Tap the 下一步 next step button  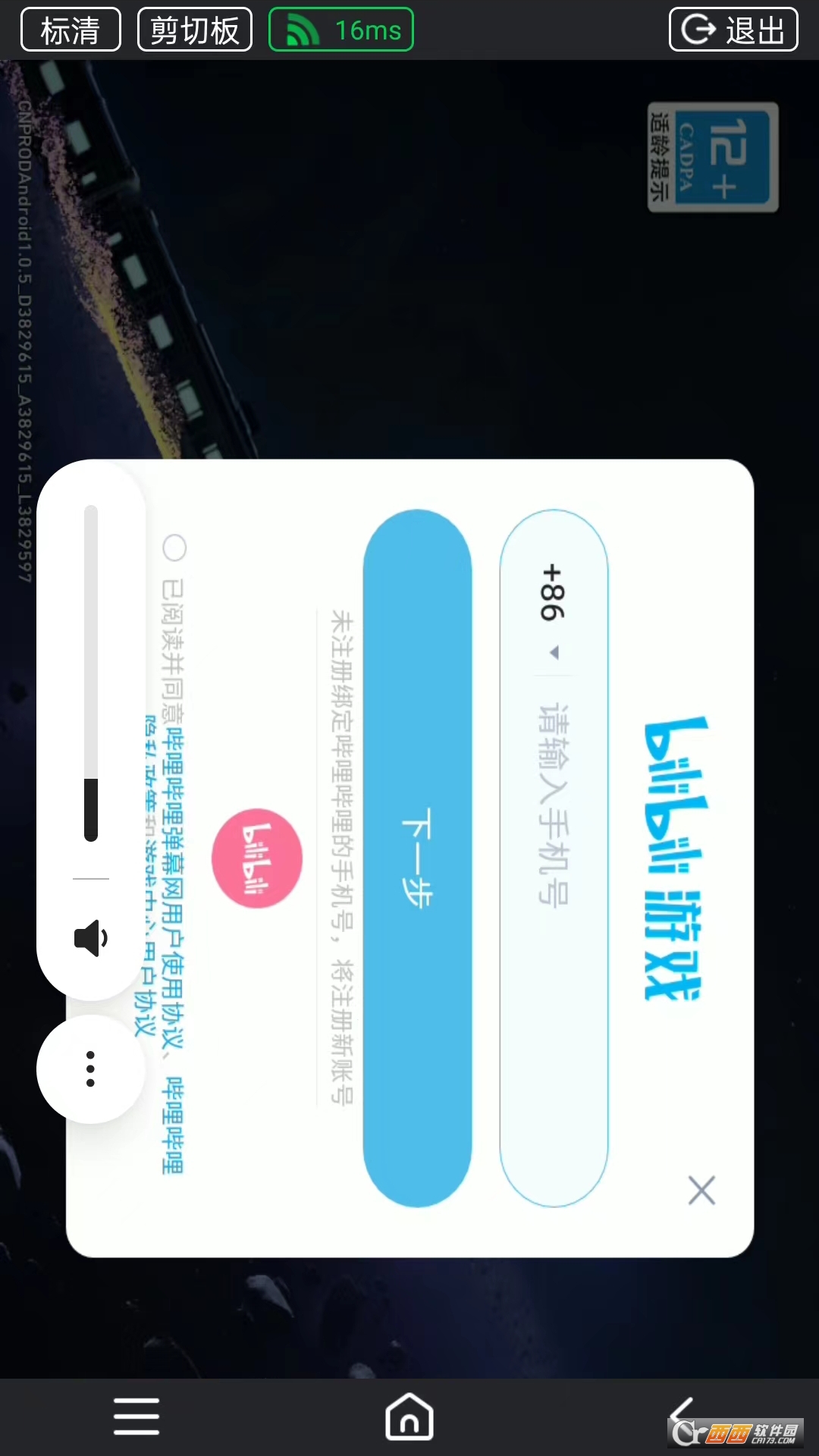pos(417,857)
